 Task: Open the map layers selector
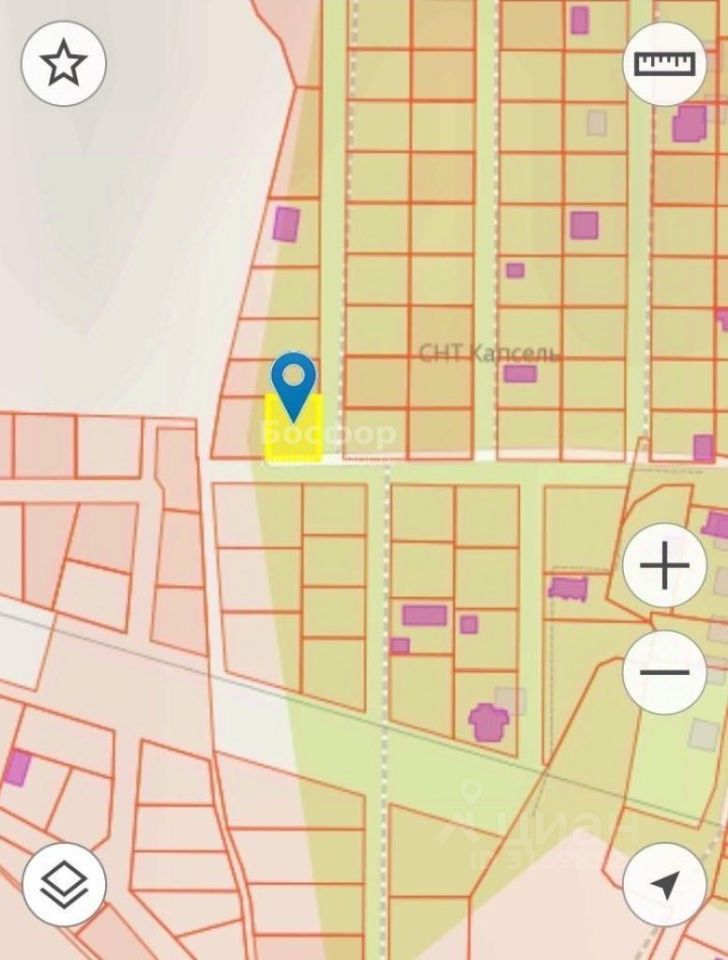(x=64, y=884)
